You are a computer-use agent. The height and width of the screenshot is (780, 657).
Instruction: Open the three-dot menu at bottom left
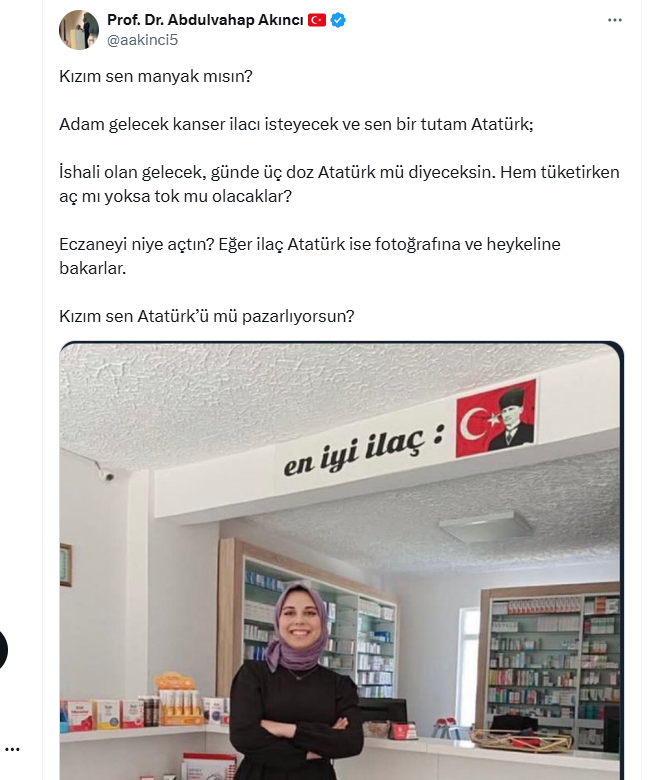click(x=12, y=748)
